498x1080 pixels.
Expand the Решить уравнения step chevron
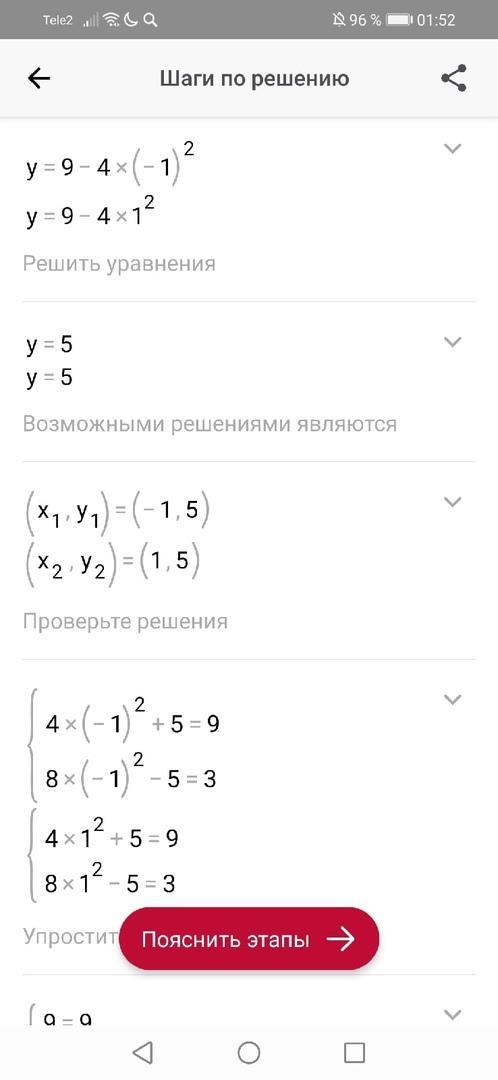tap(453, 148)
